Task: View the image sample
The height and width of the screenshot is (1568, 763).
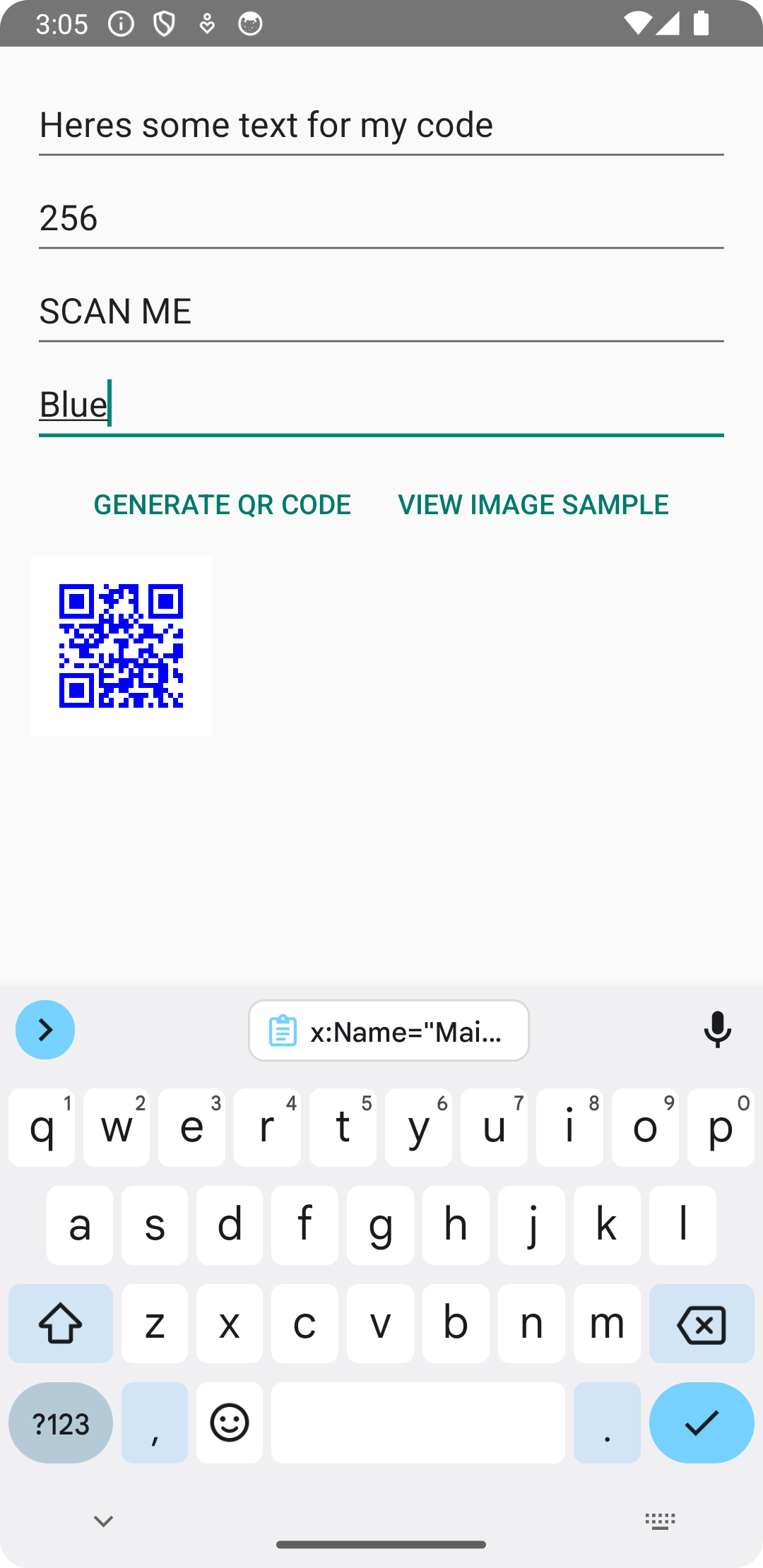Action: click(533, 504)
